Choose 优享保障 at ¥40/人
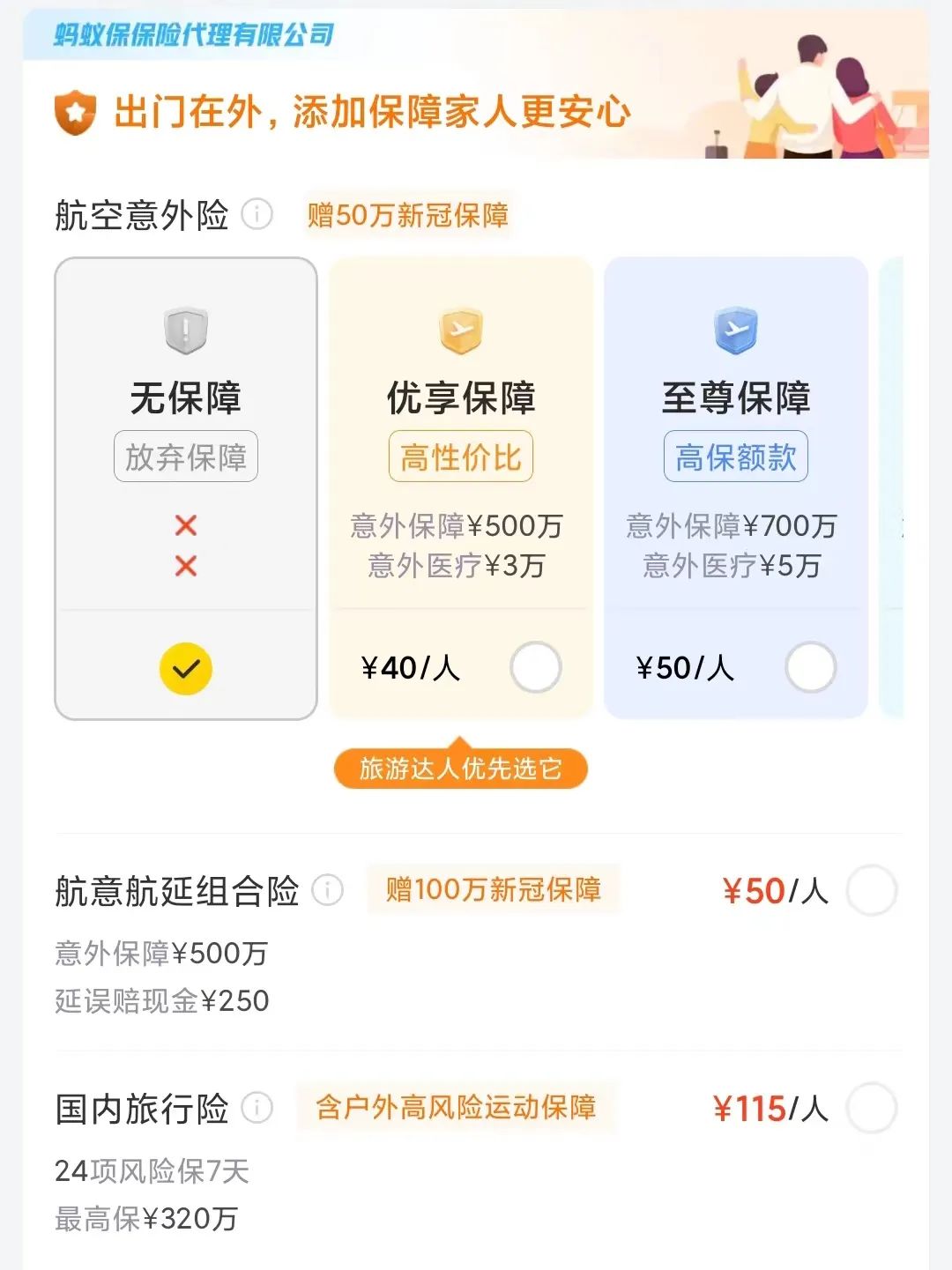 (x=535, y=667)
